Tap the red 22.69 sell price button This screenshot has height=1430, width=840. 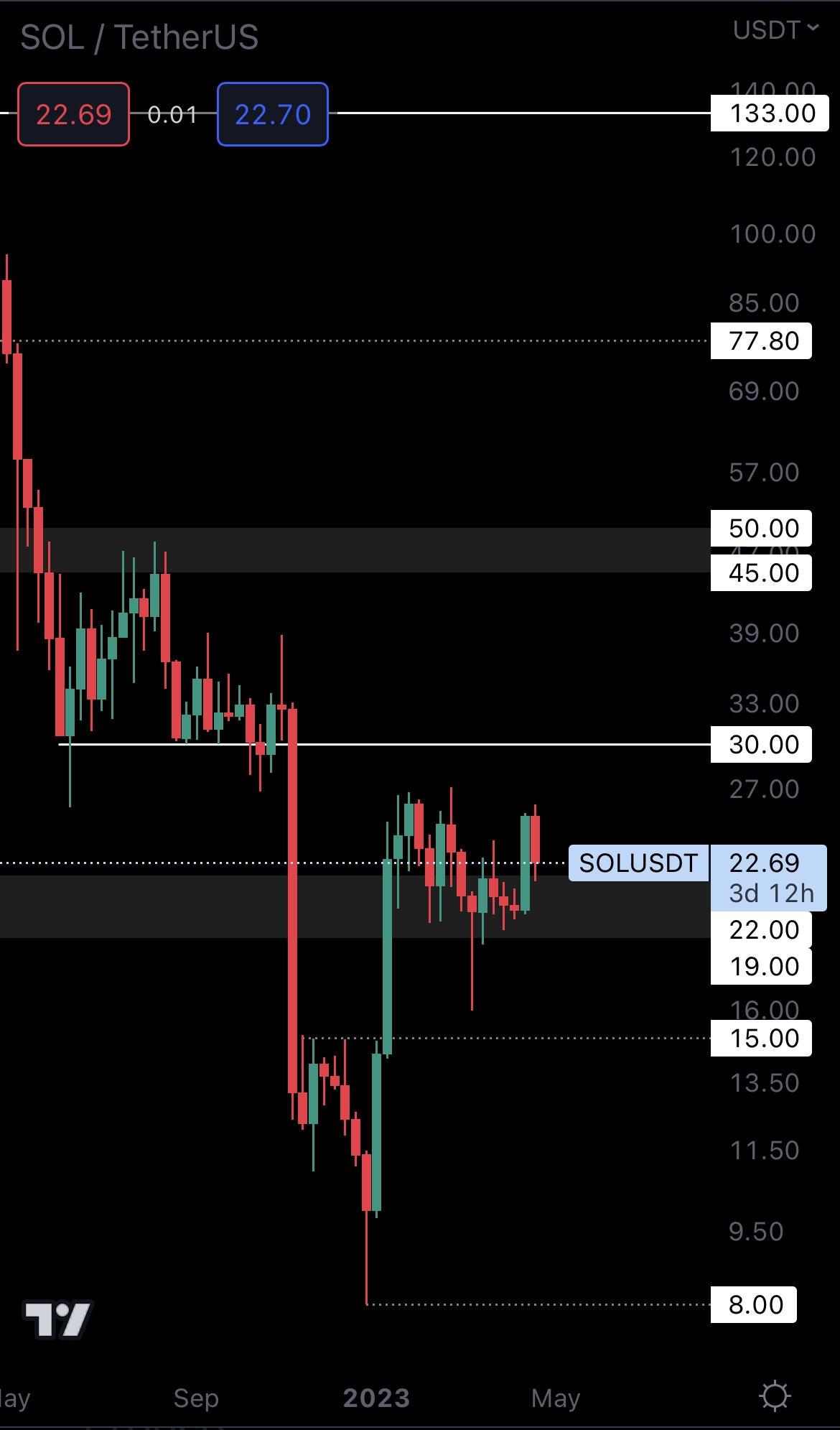coord(73,114)
